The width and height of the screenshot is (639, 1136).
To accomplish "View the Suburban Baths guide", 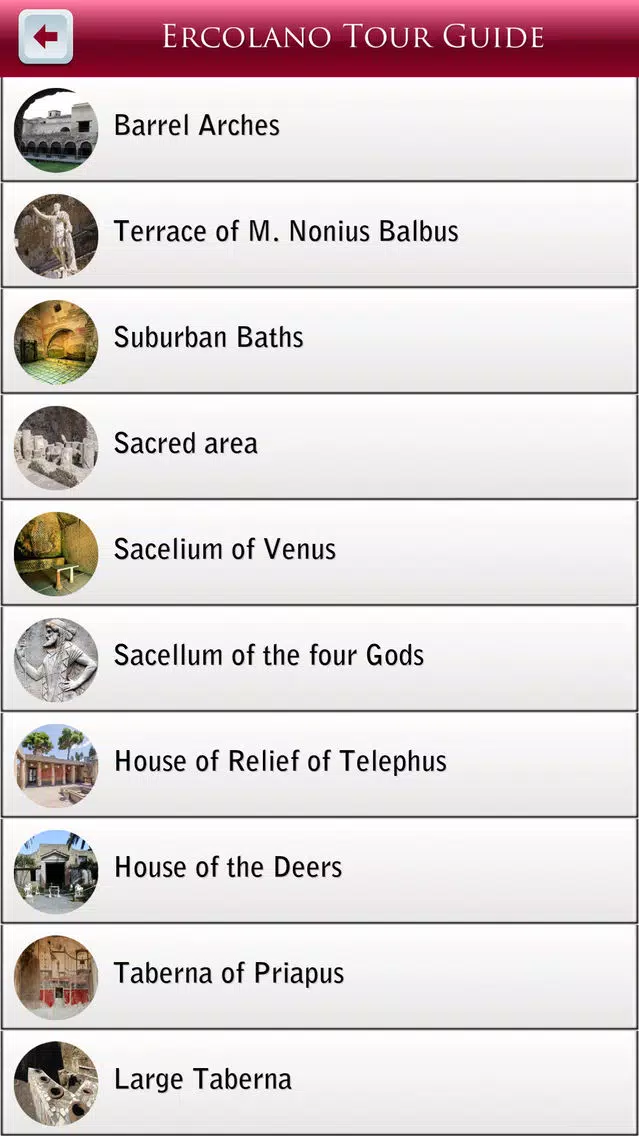I will pos(320,341).
